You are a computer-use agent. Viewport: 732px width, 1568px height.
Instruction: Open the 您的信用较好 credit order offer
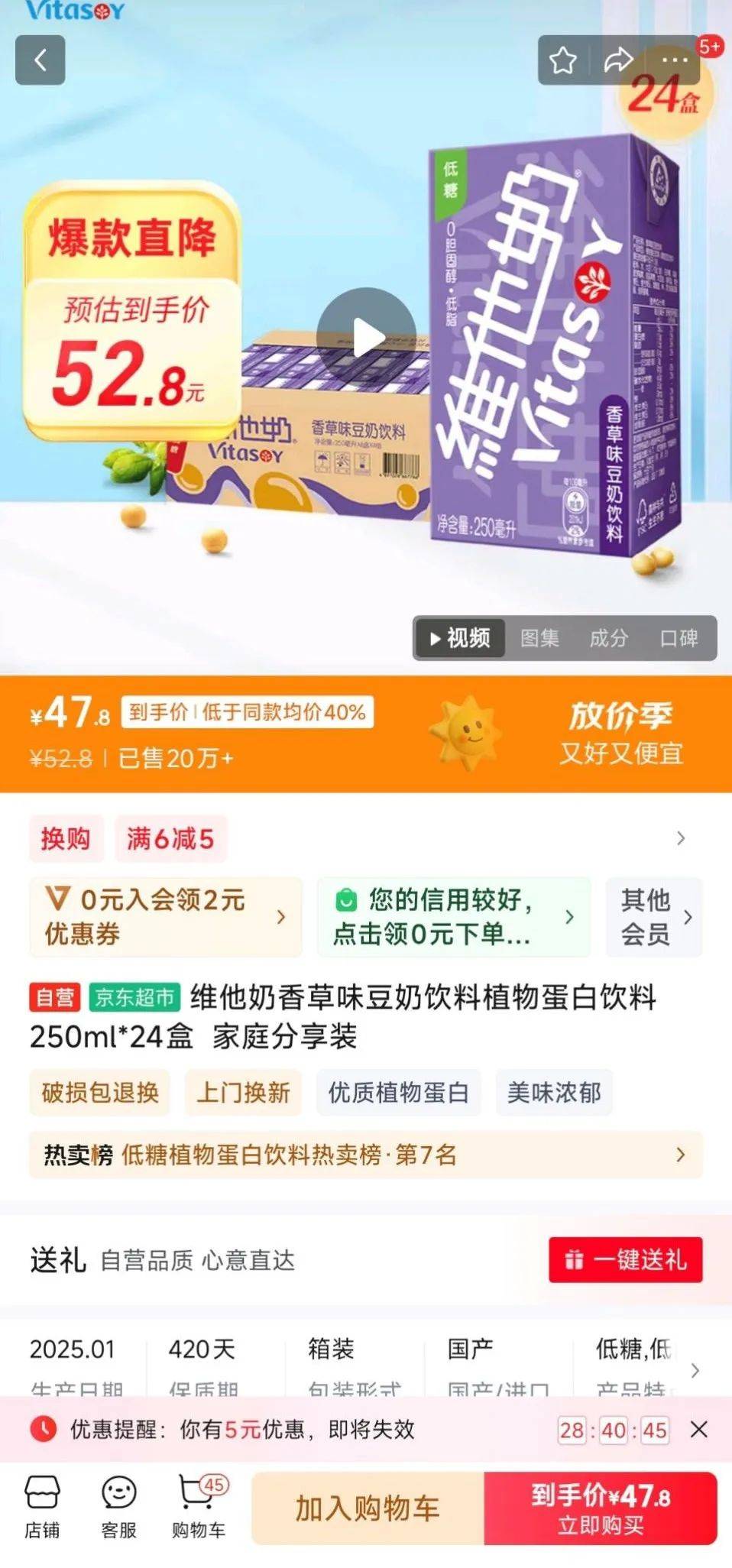tap(454, 916)
